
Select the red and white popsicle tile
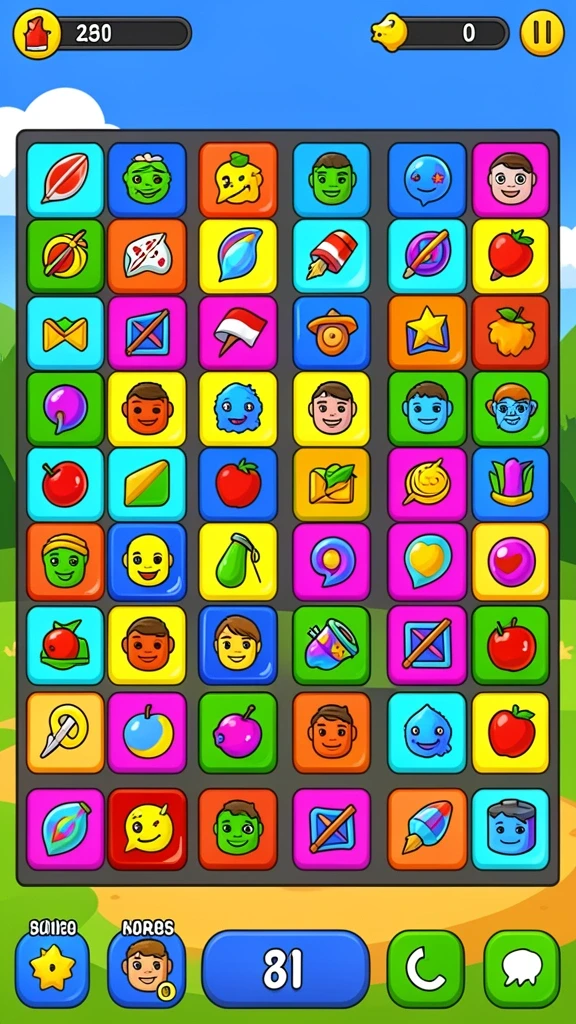click(x=332, y=256)
